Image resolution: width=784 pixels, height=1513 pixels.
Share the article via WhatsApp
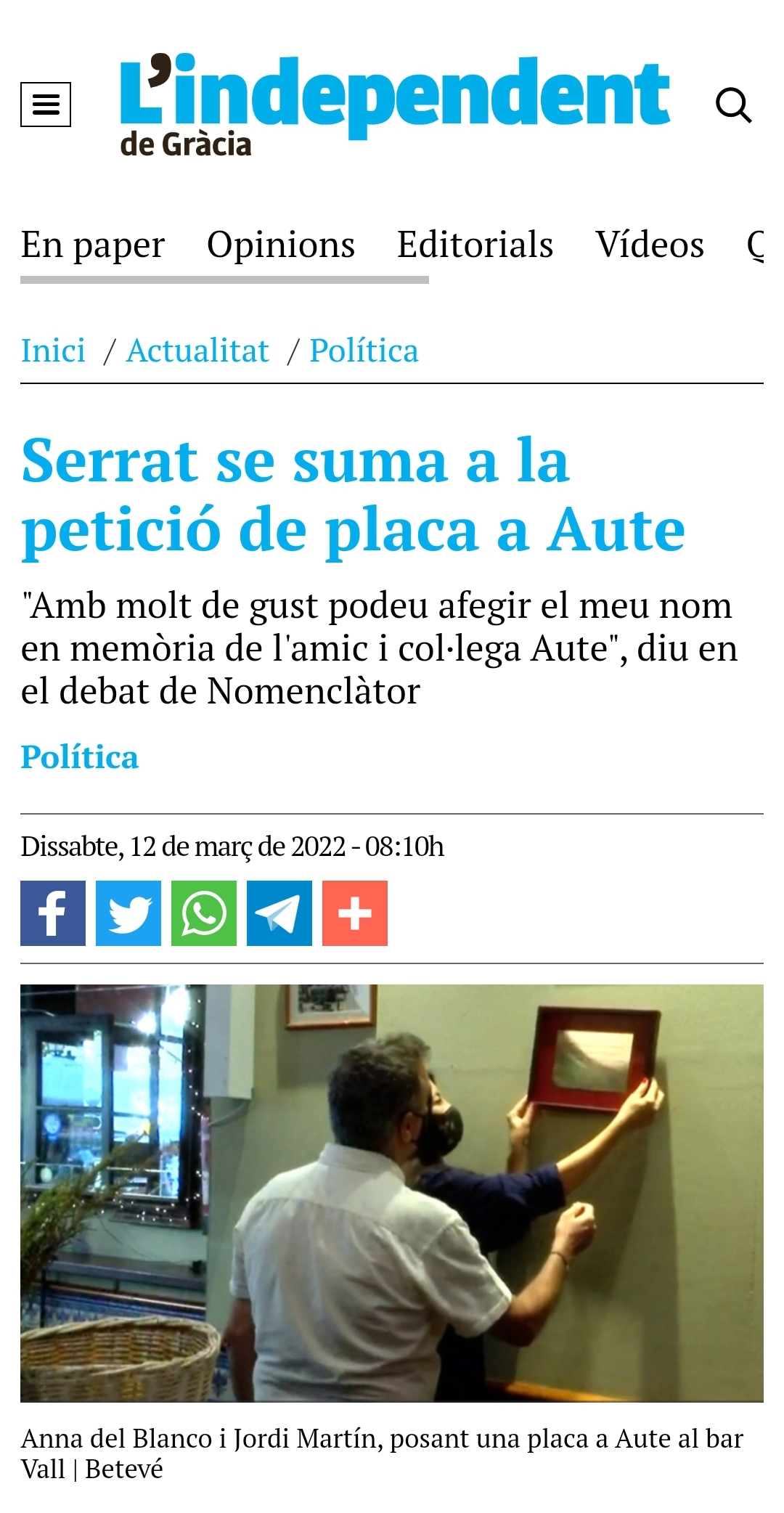[204, 913]
